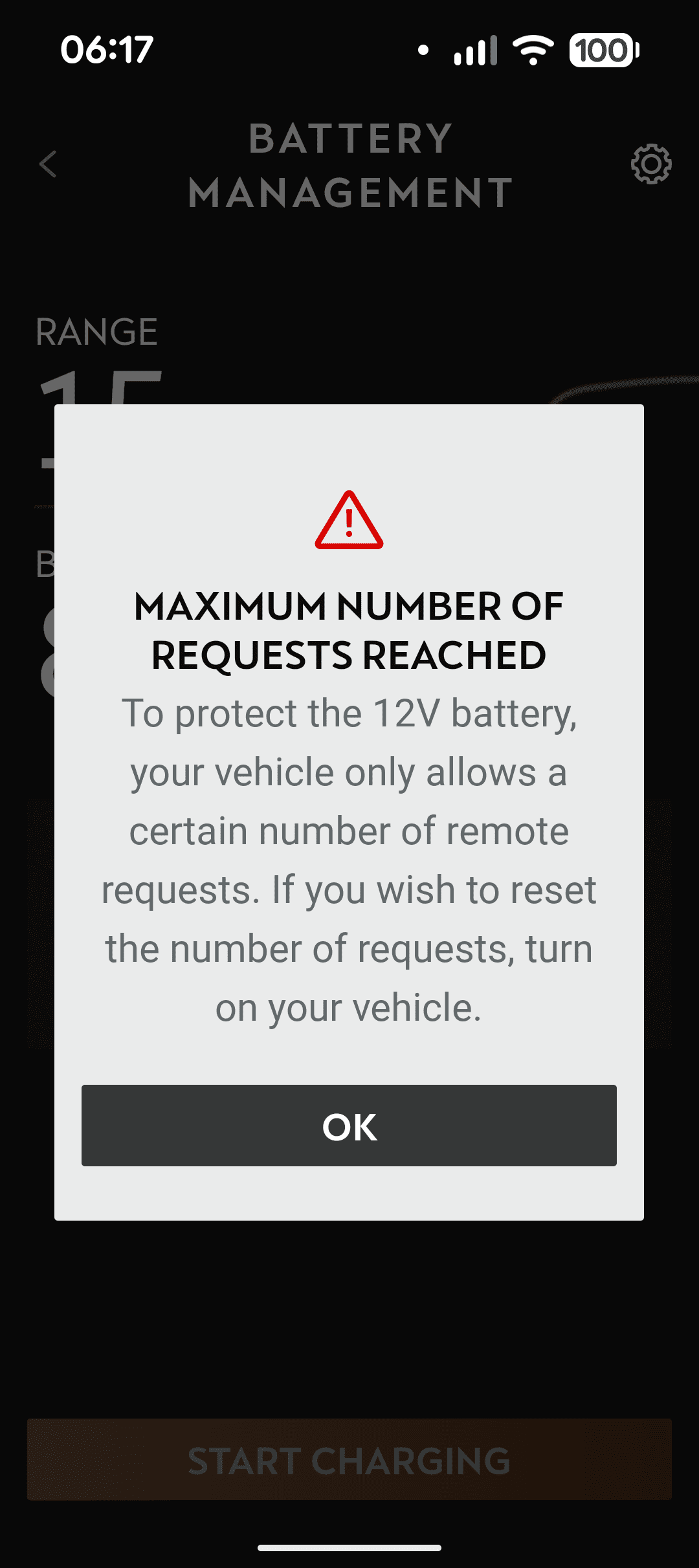Tap the Start Charging button
Screen dimensions: 699x1568
tap(349, 1460)
